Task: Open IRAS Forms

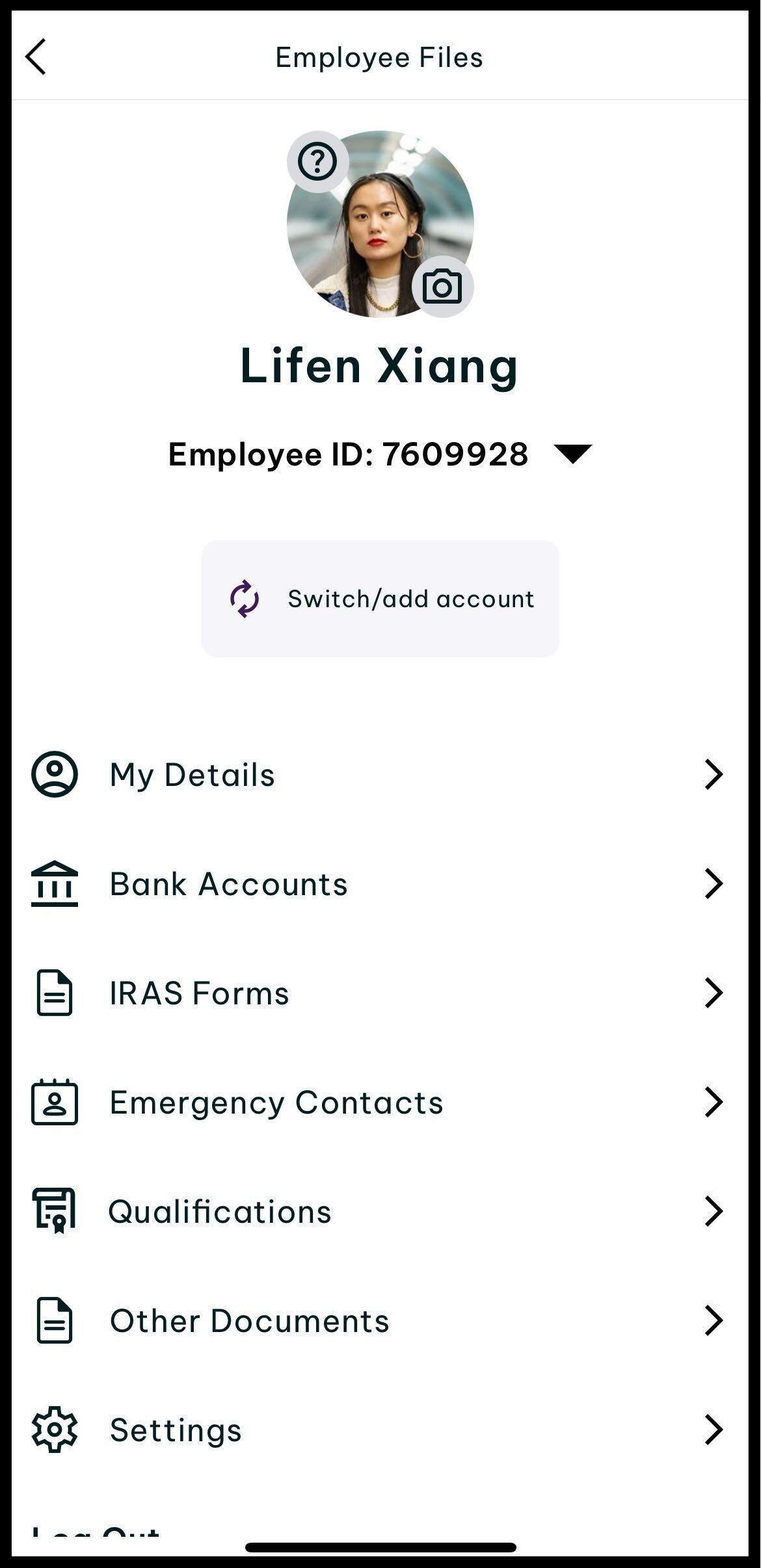Action: [380, 993]
